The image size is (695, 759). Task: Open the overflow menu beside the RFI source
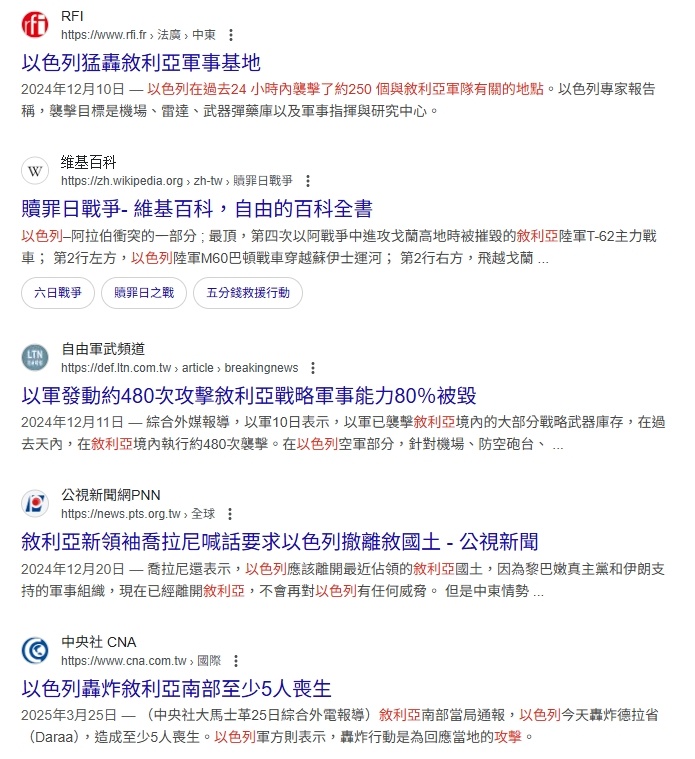tap(230, 34)
